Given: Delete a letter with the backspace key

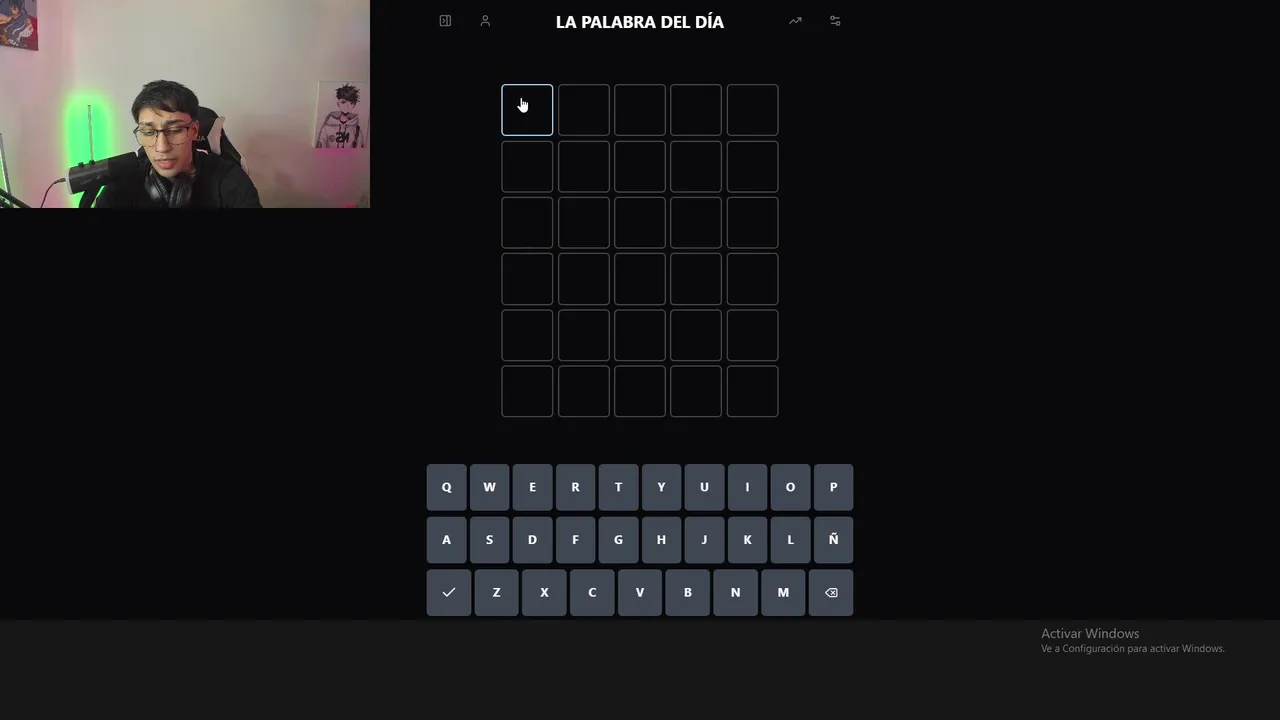Looking at the screenshot, I should point(831,593).
